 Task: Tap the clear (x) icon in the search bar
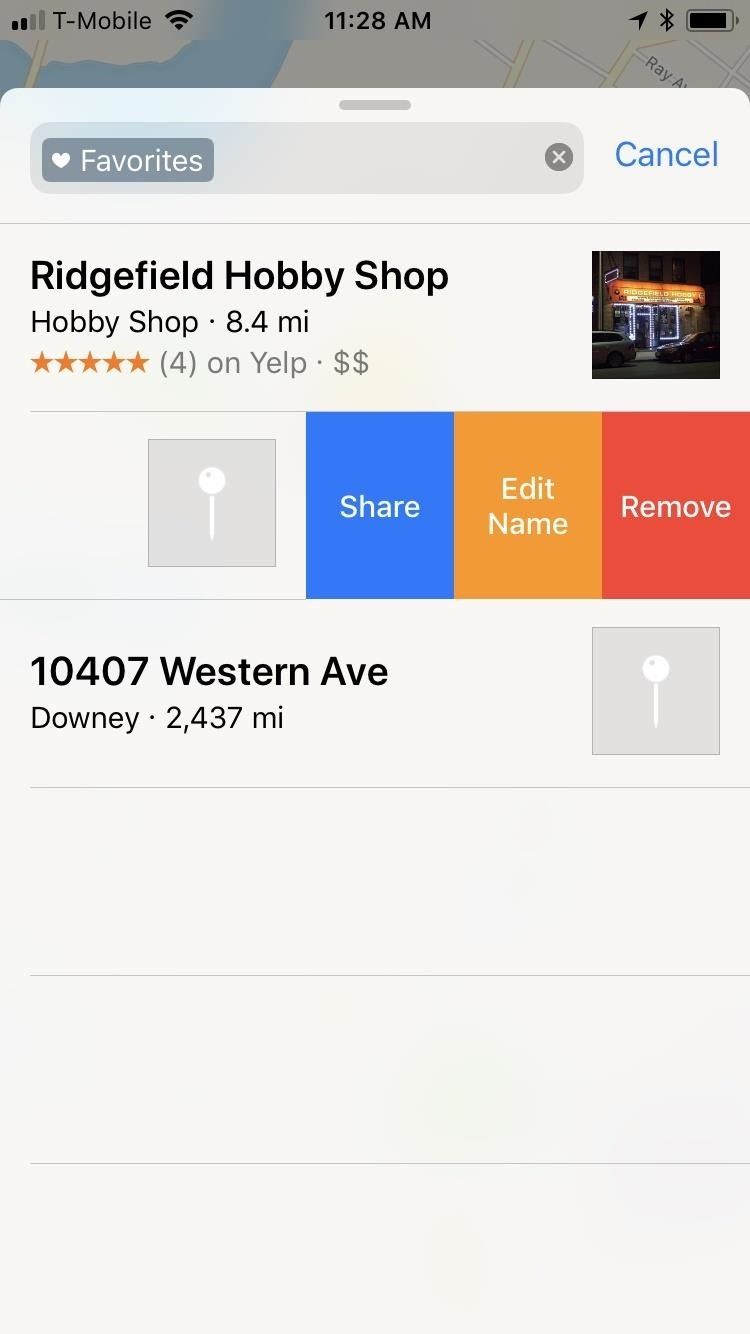558,157
